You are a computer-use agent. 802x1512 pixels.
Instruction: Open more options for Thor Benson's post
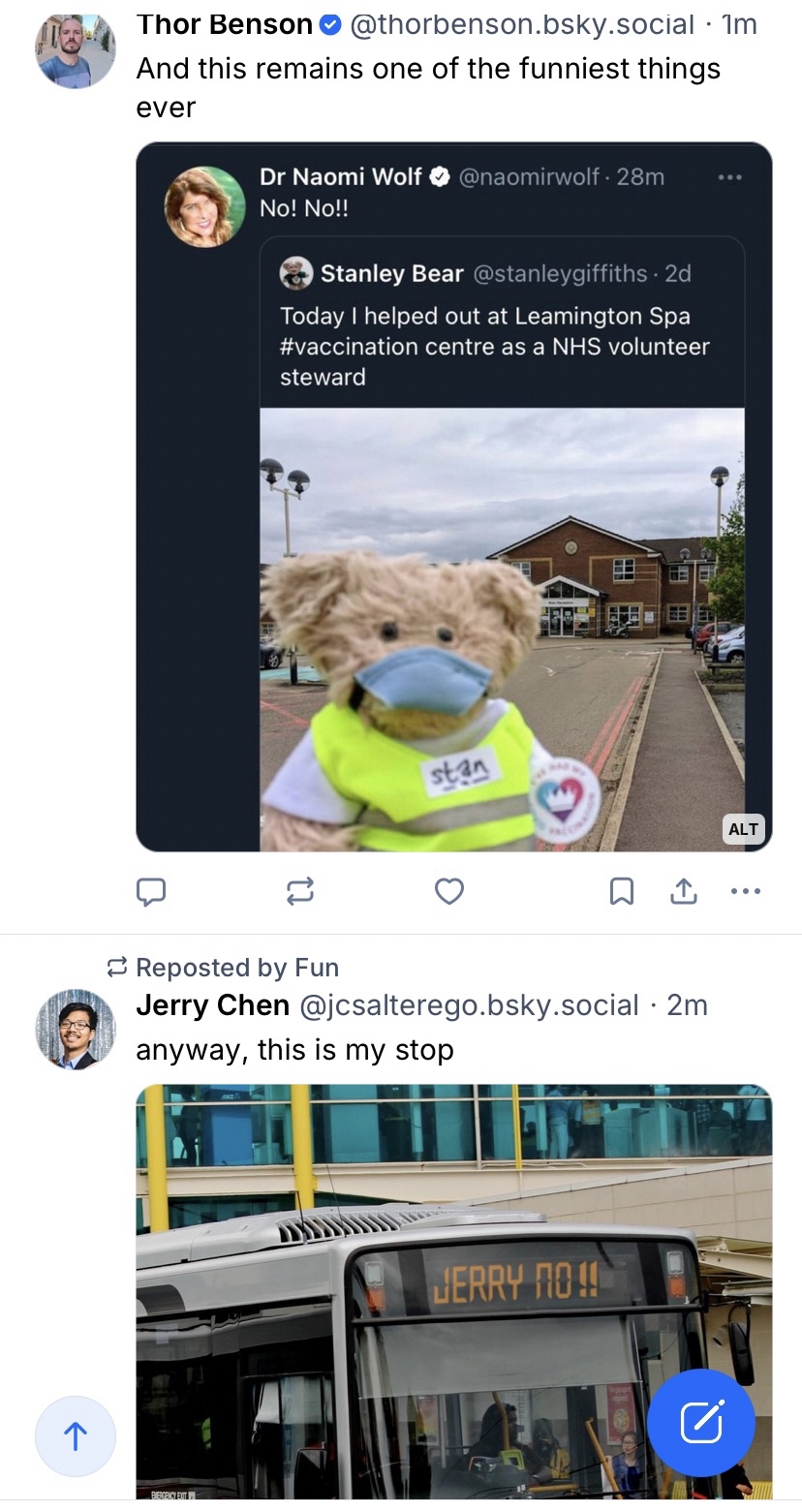pyautogui.click(x=745, y=891)
